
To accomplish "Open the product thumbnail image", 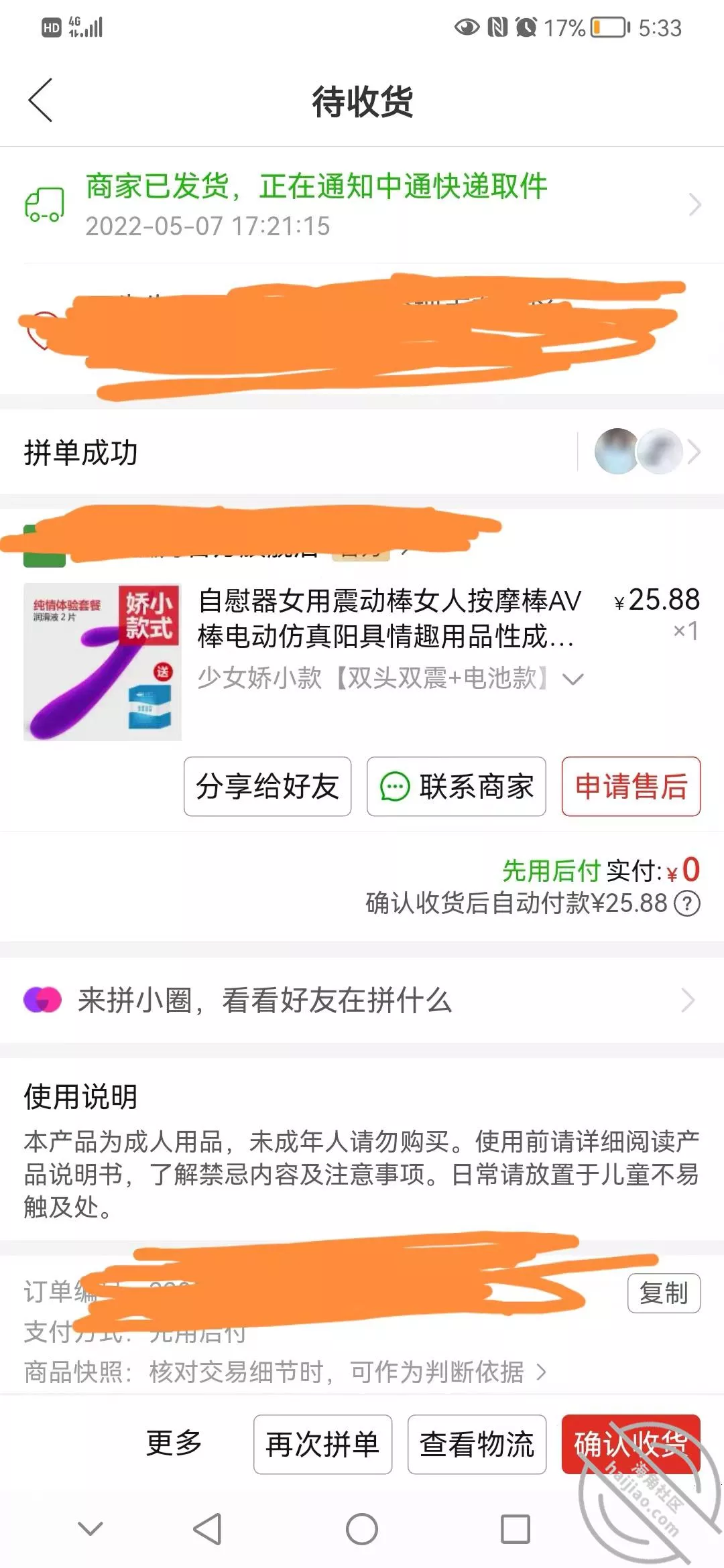I will [103, 661].
